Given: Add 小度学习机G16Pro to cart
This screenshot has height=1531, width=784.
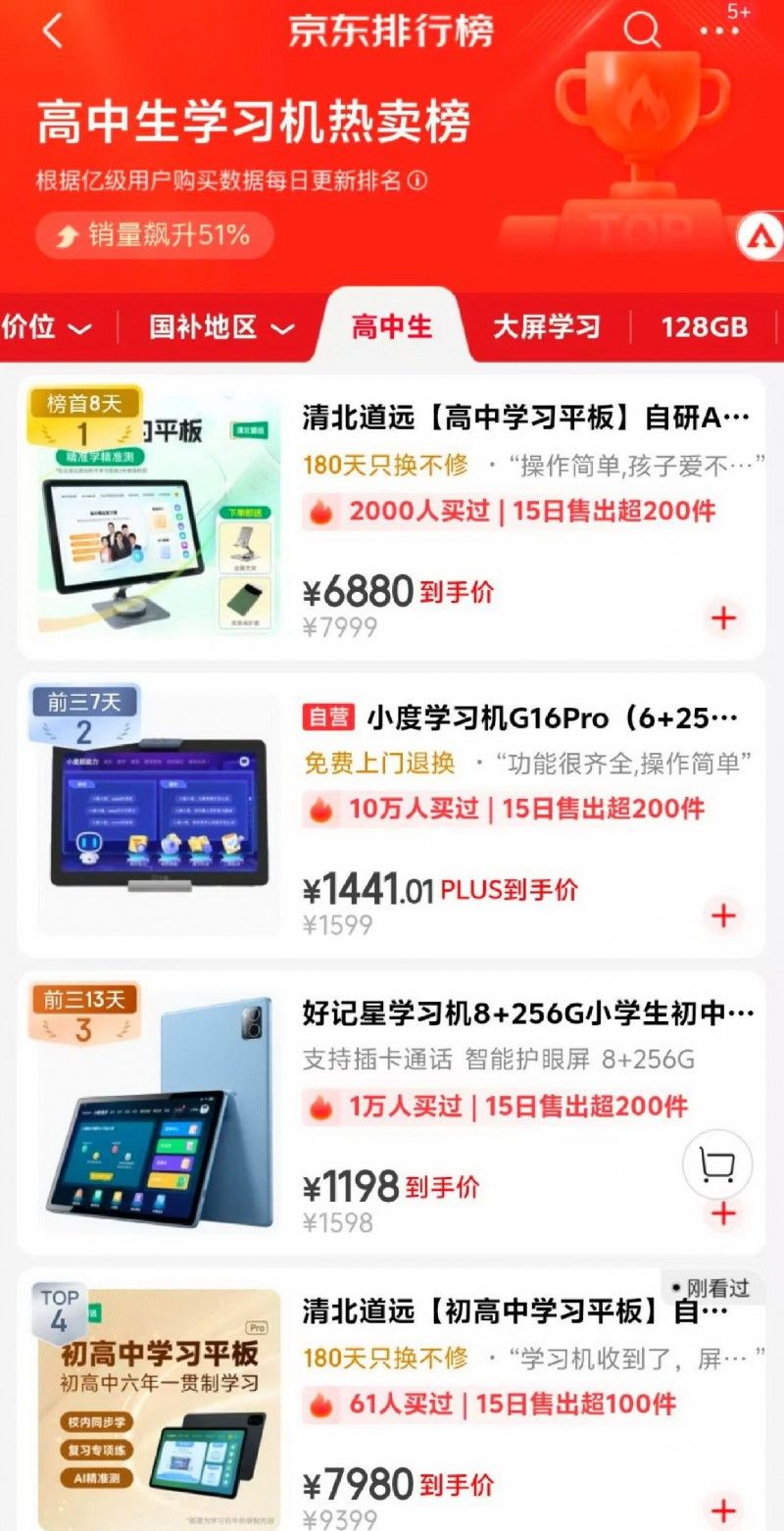Looking at the screenshot, I should (723, 915).
